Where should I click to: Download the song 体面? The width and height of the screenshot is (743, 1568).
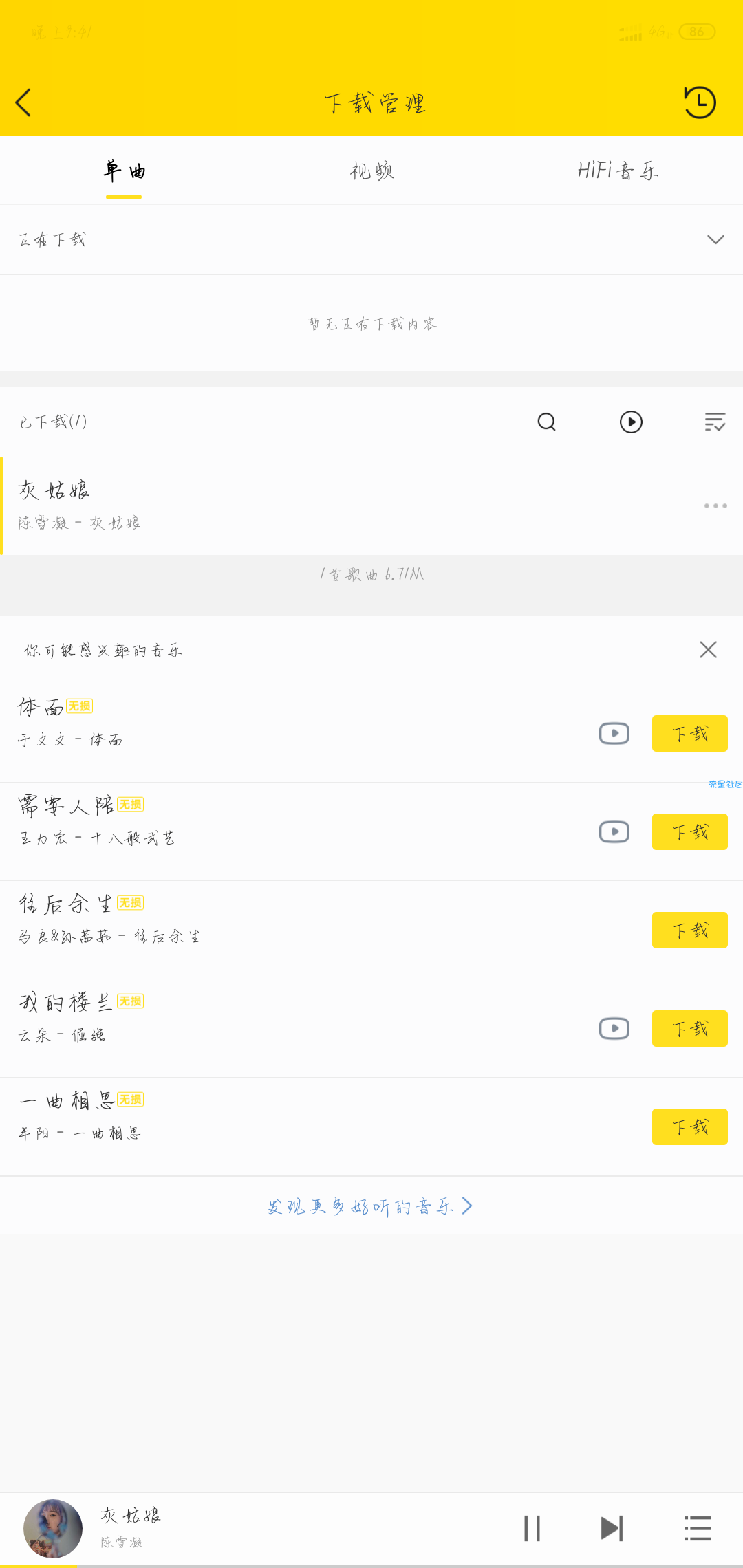pos(689,733)
